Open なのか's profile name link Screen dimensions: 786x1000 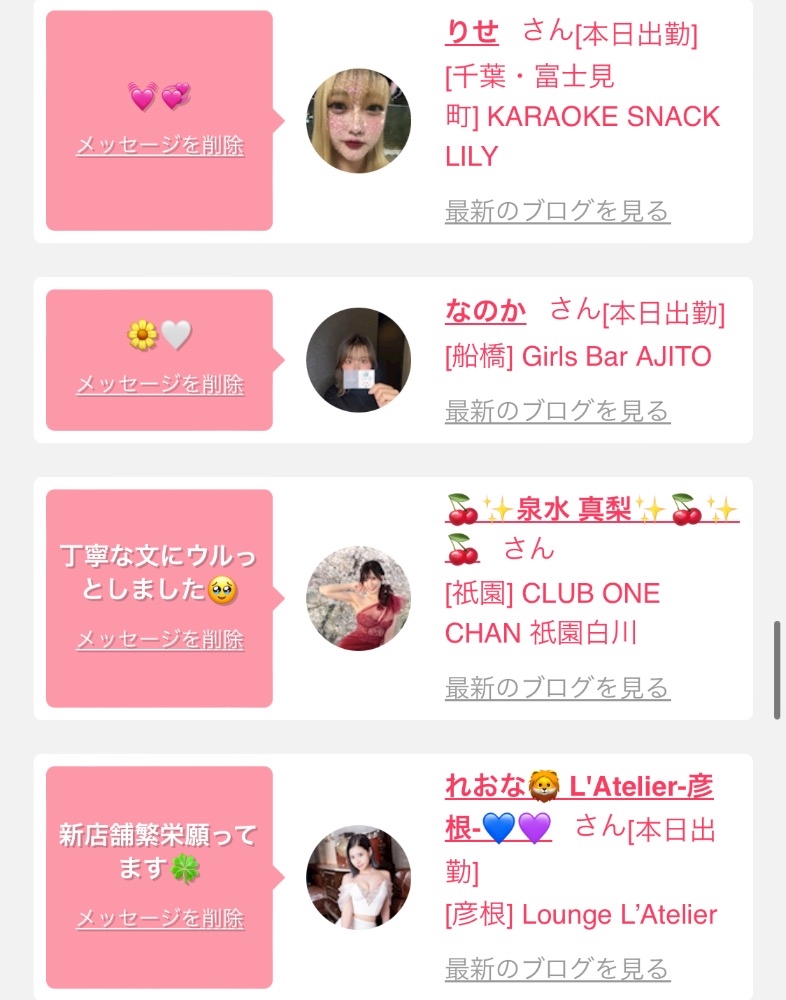(486, 311)
